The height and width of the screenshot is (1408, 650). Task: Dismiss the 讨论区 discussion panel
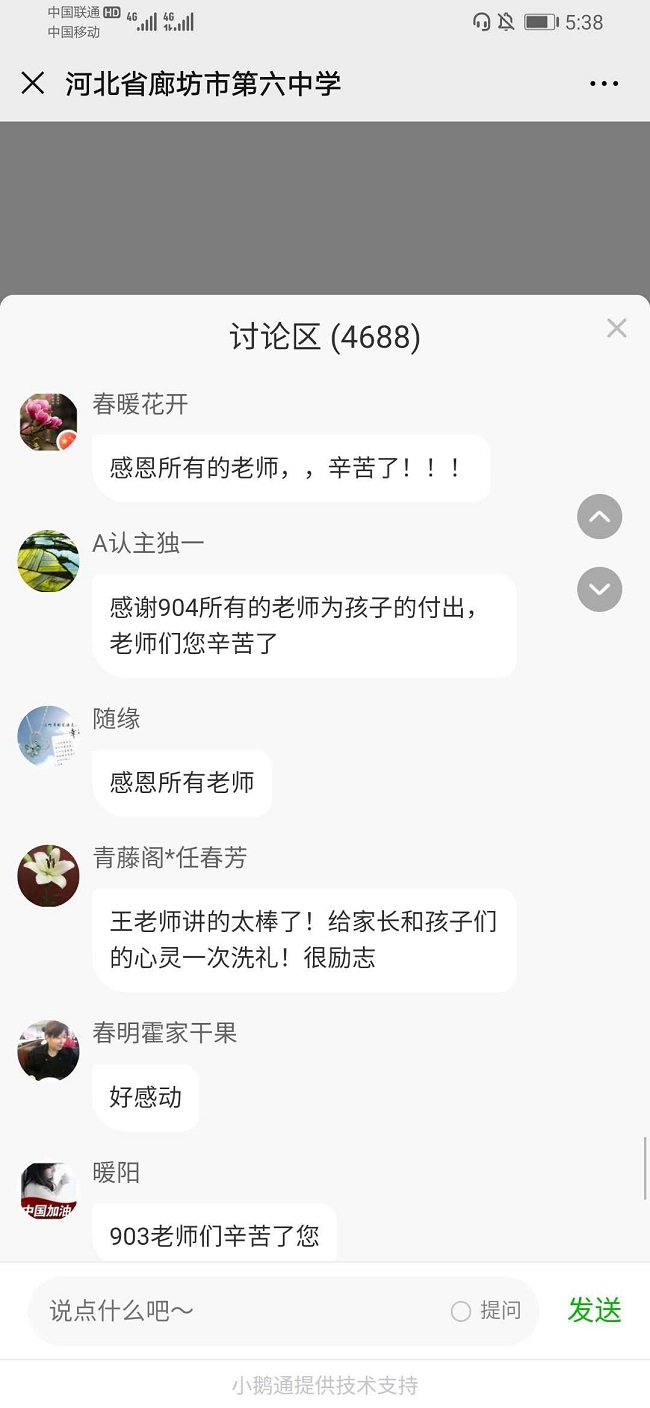(x=617, y=328)
